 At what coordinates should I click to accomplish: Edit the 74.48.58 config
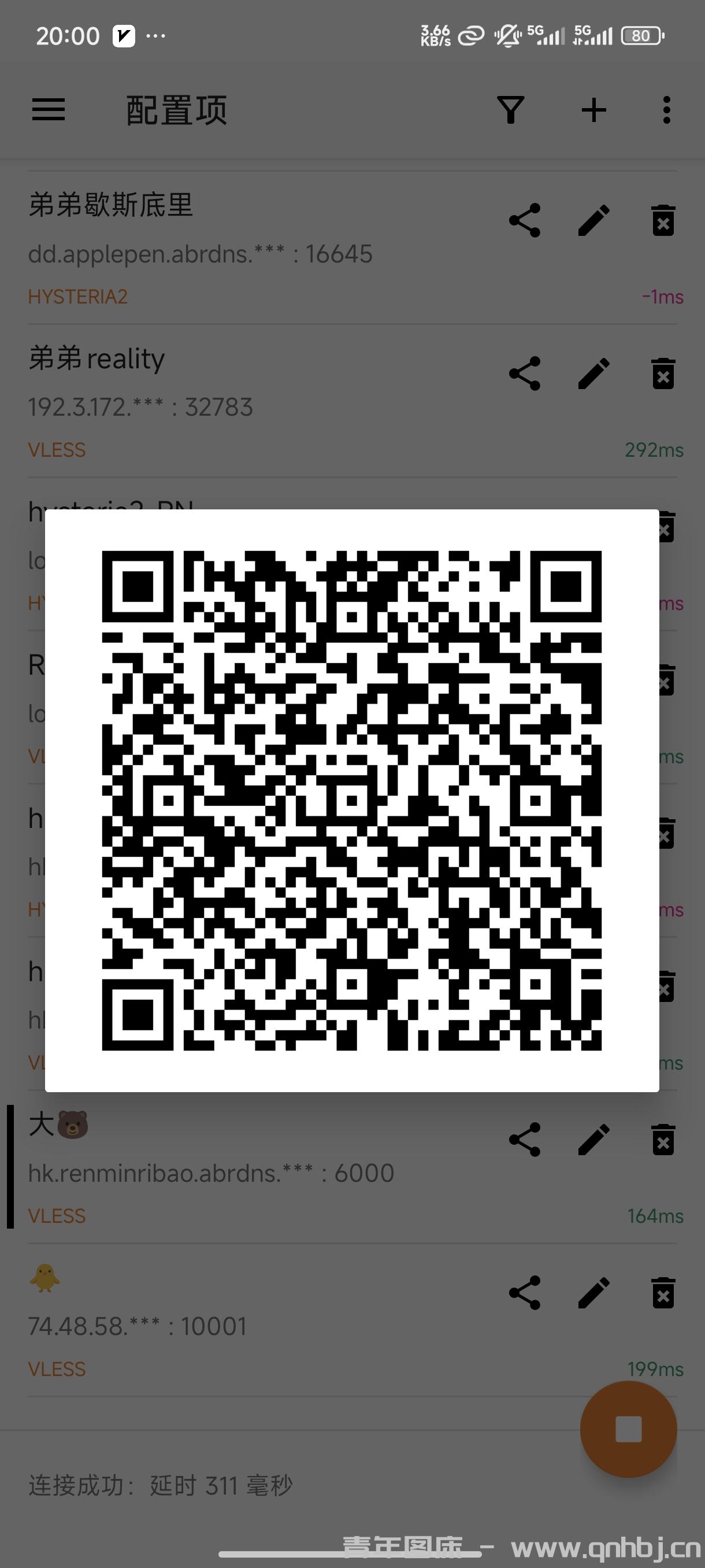[593, 1293]
